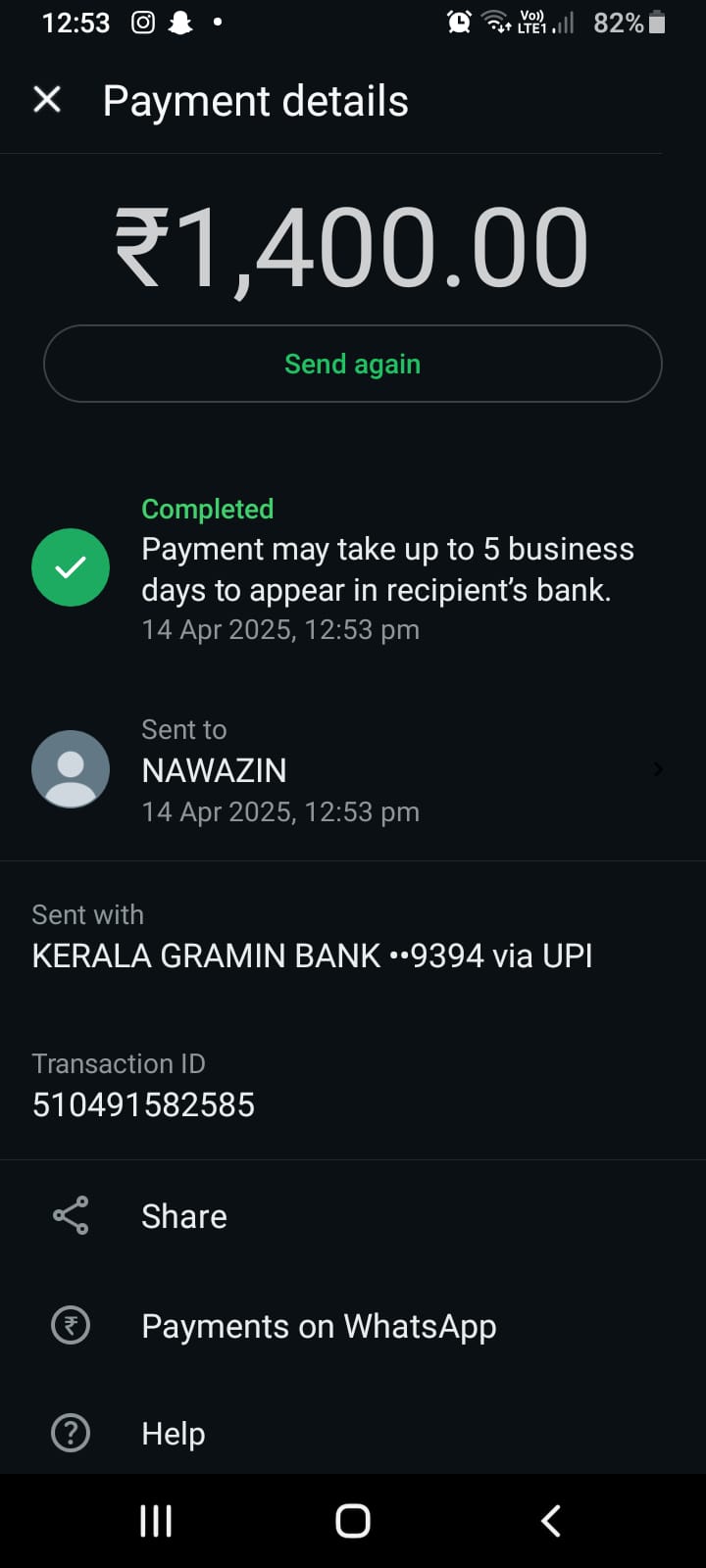
Task: Go to the home screen
Action: pos(353,1521)
